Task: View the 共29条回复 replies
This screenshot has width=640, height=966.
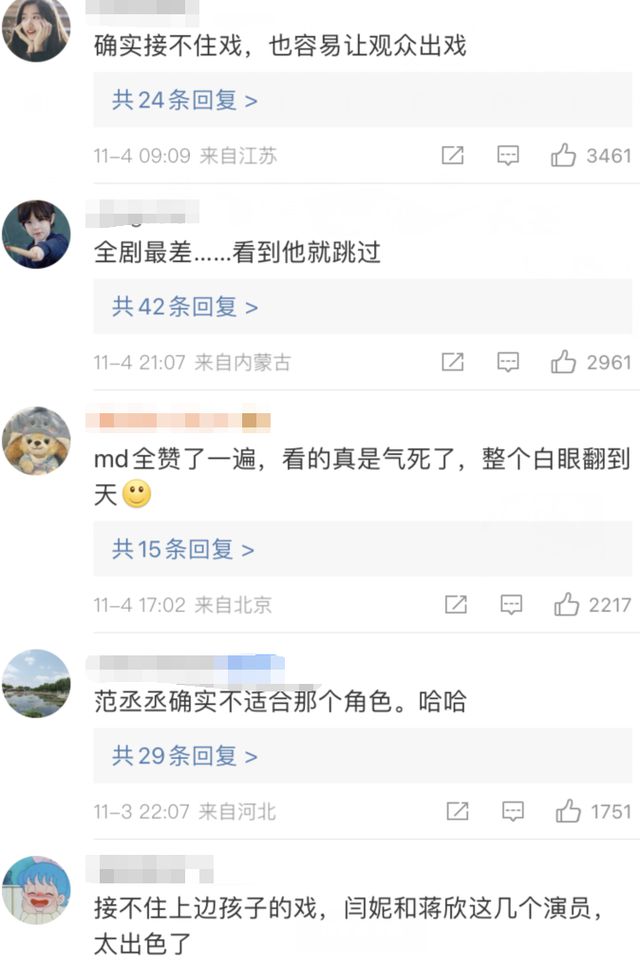Action: [x=185, y=756]
